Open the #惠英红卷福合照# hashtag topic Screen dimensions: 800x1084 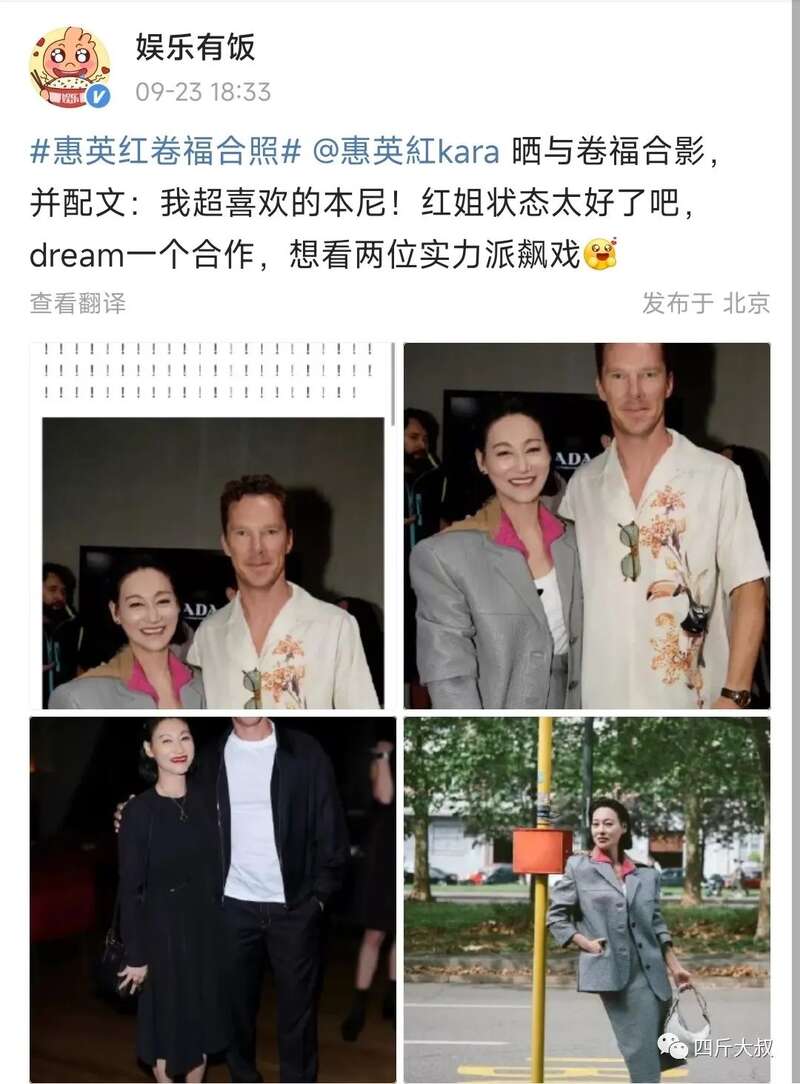coord(166,152)
